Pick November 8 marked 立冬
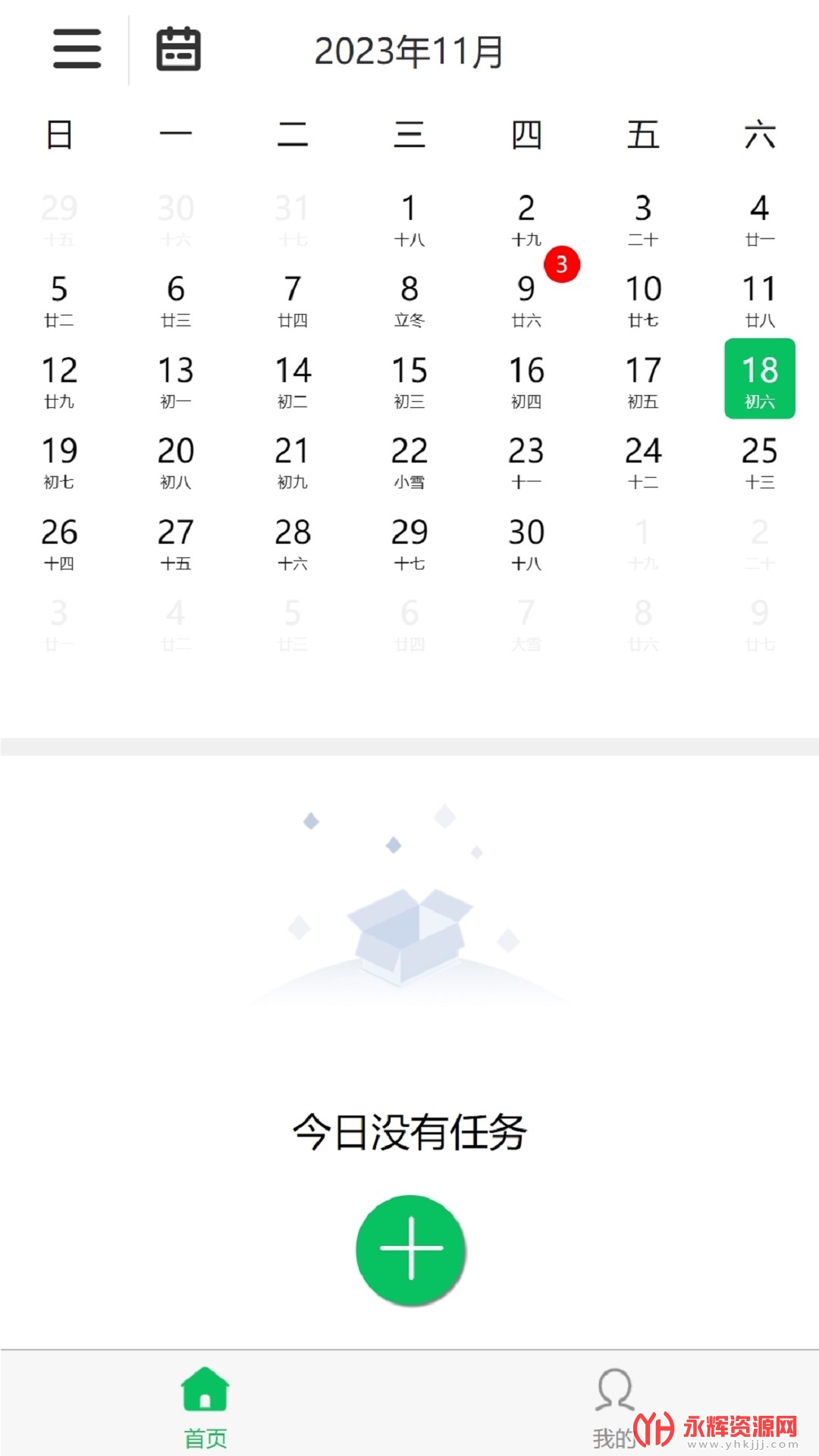 [x=409, y=298]
